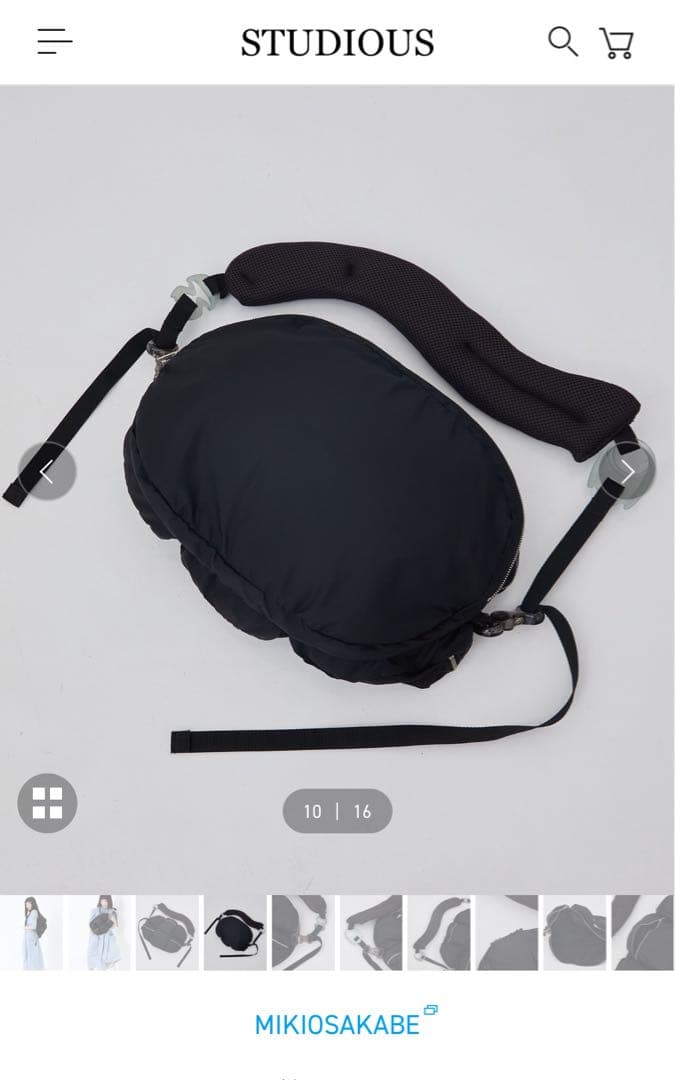Open the shopping cart
The height and width of the screenshot is (1080, 675).
[617, 43]
